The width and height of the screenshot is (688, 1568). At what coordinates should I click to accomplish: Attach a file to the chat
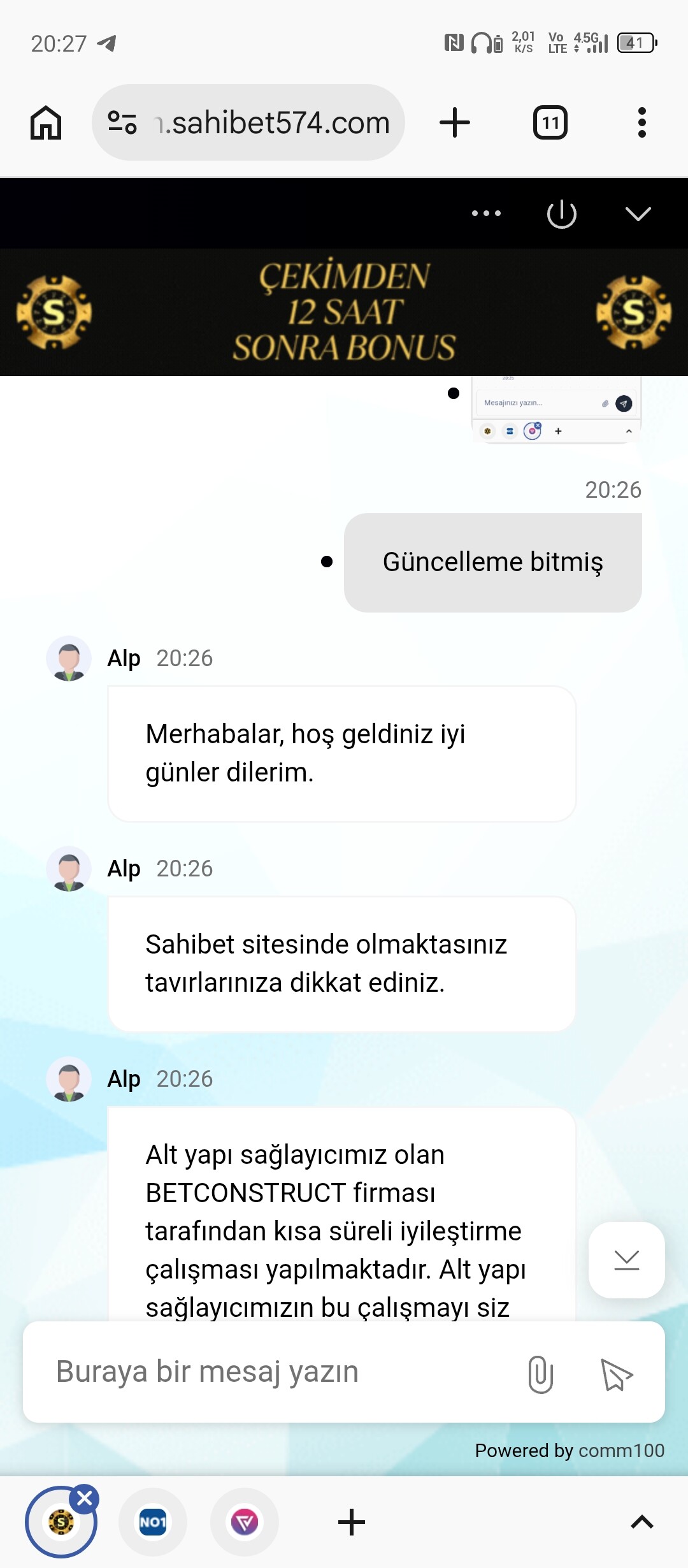pos(540,1374)
